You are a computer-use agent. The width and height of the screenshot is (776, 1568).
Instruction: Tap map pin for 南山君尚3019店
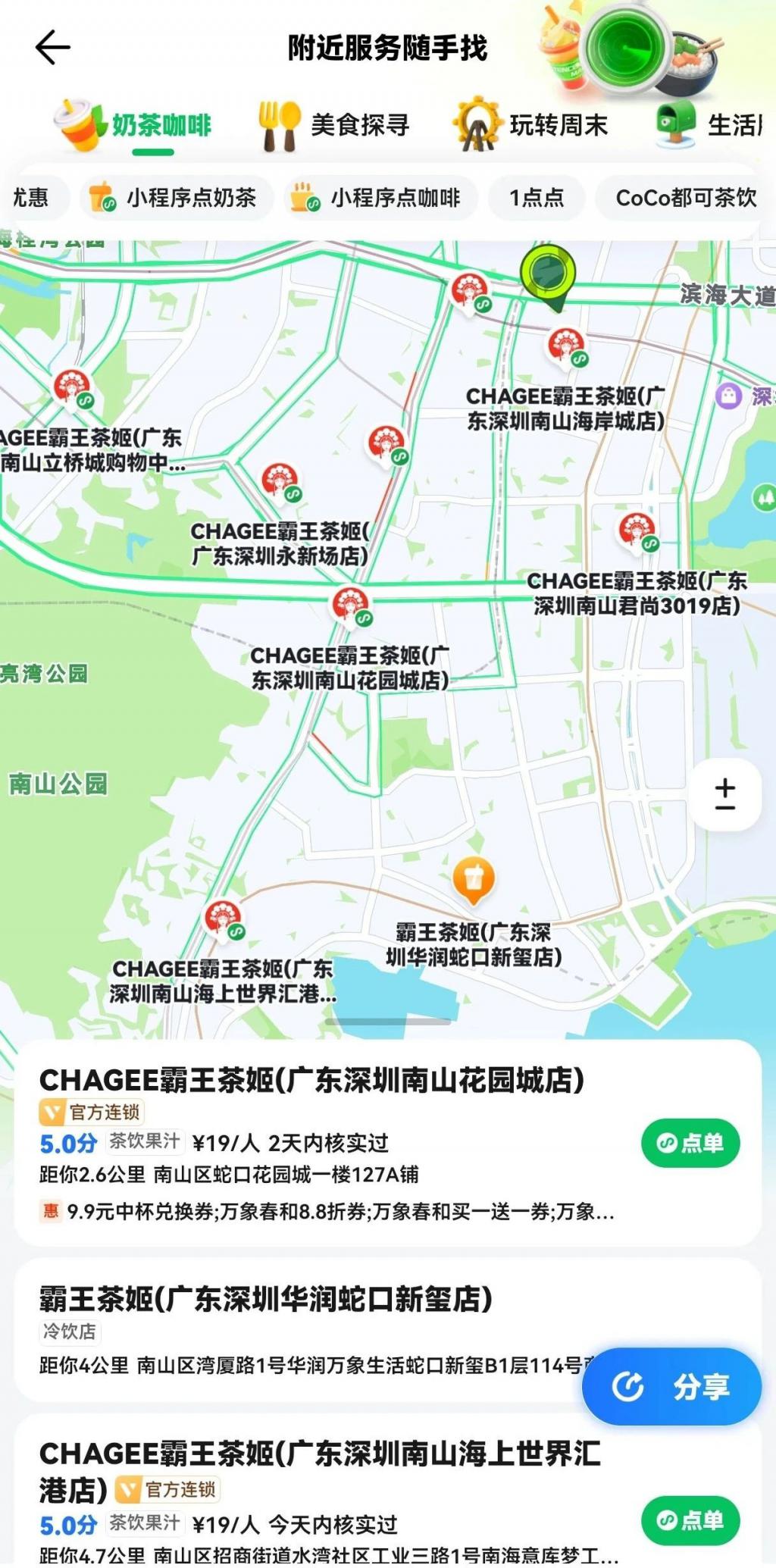pos(637,530)
